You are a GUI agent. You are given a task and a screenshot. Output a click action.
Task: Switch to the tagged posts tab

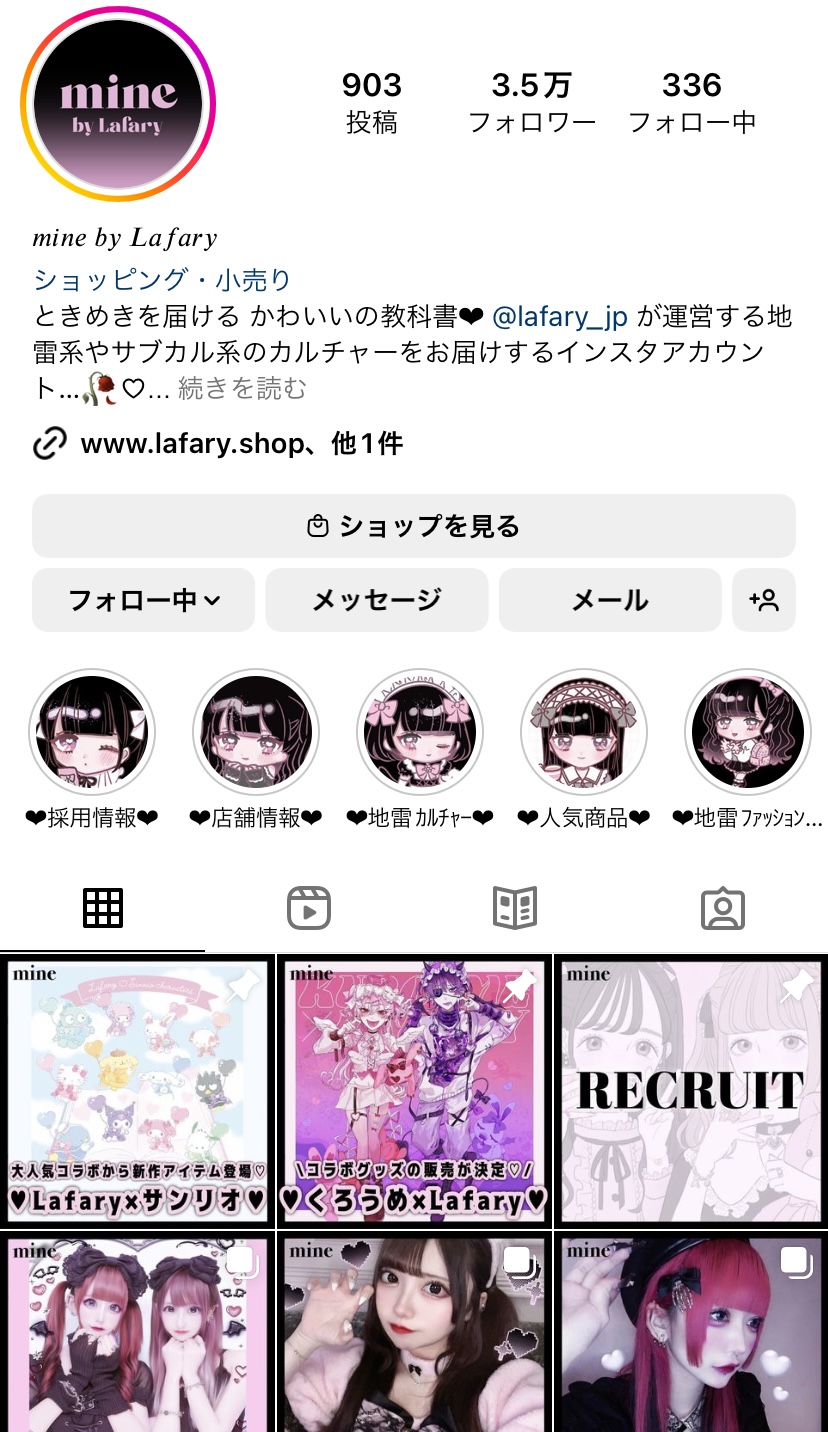(x=722, y=907)
